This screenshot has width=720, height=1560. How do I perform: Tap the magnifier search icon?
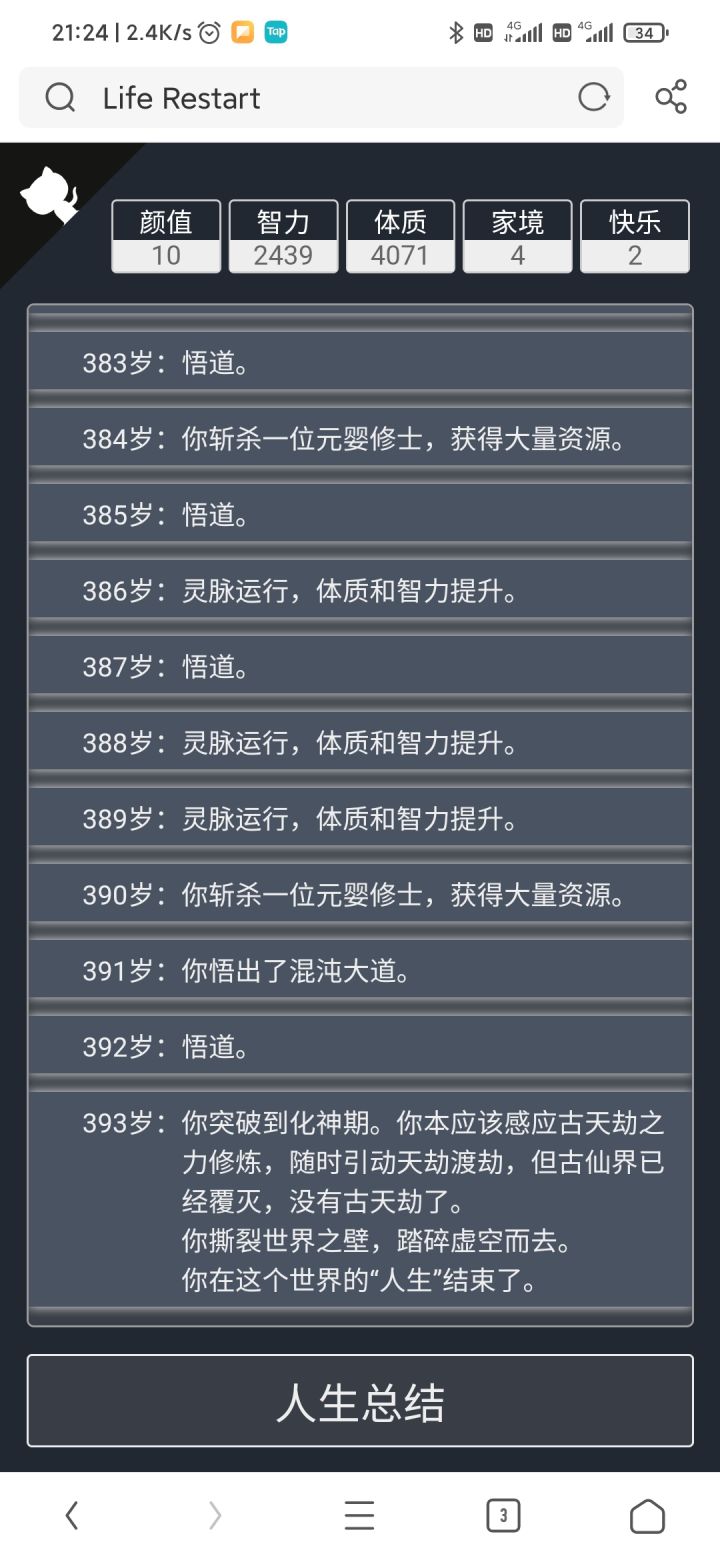click(x=60, y=97)
